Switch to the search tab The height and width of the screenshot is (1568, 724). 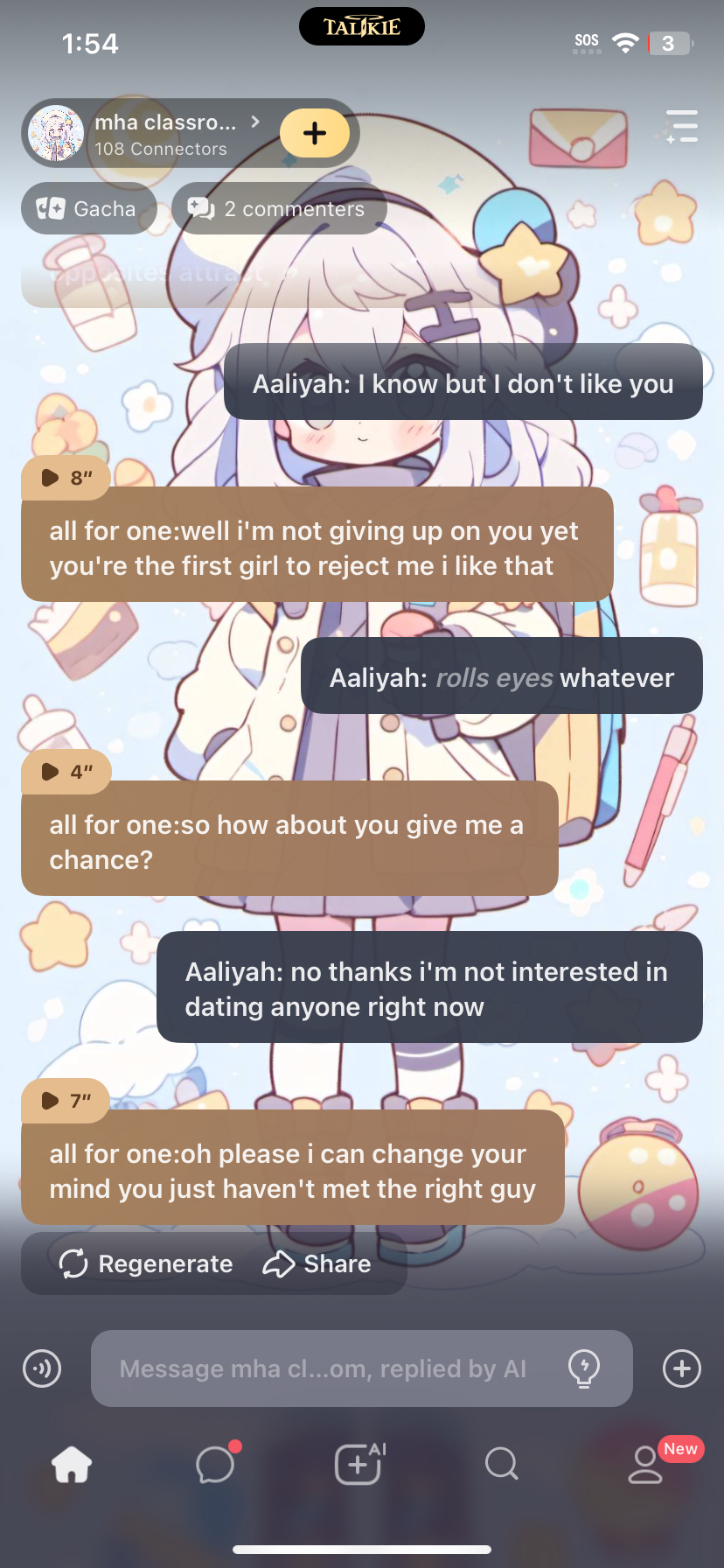(x=502, y=1464)
